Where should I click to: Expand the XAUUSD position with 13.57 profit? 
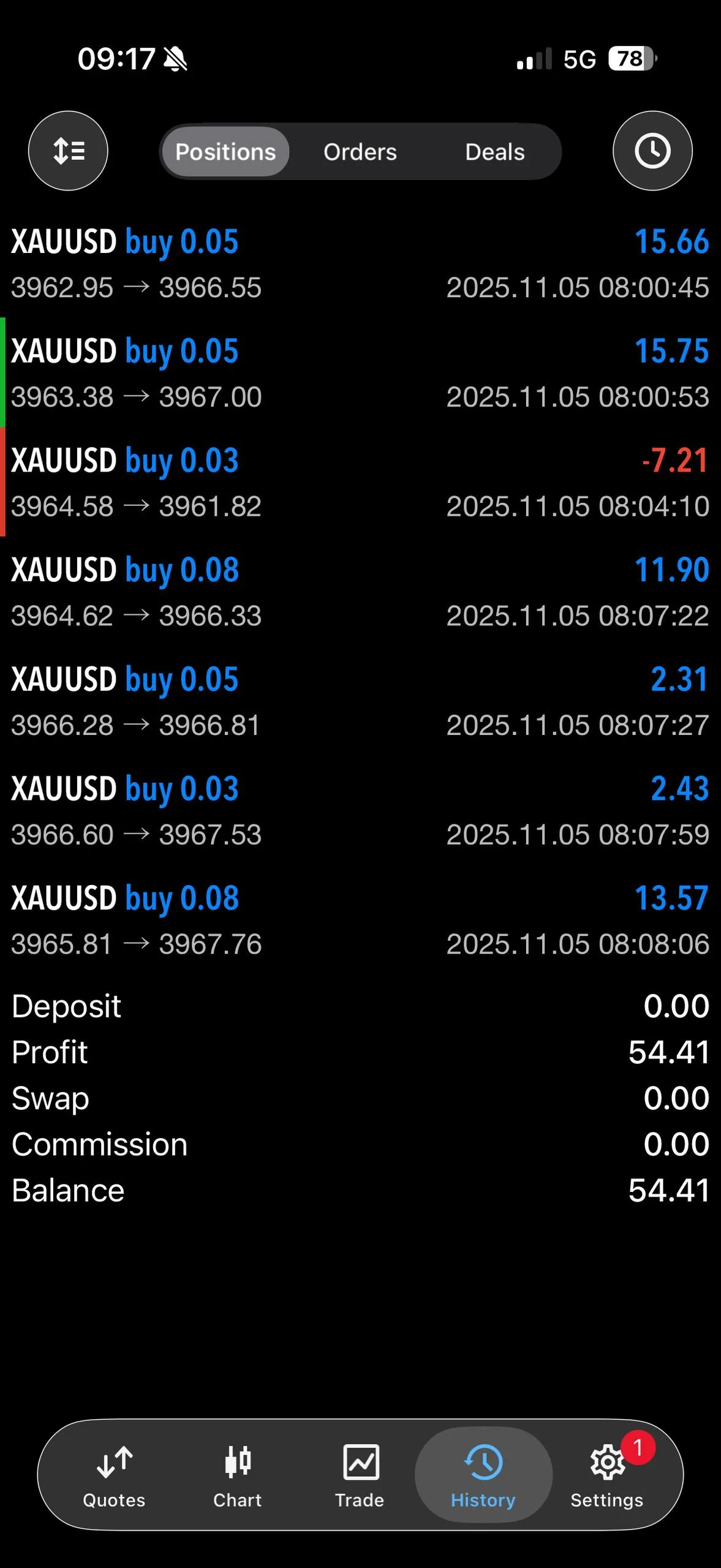[360, 920]
